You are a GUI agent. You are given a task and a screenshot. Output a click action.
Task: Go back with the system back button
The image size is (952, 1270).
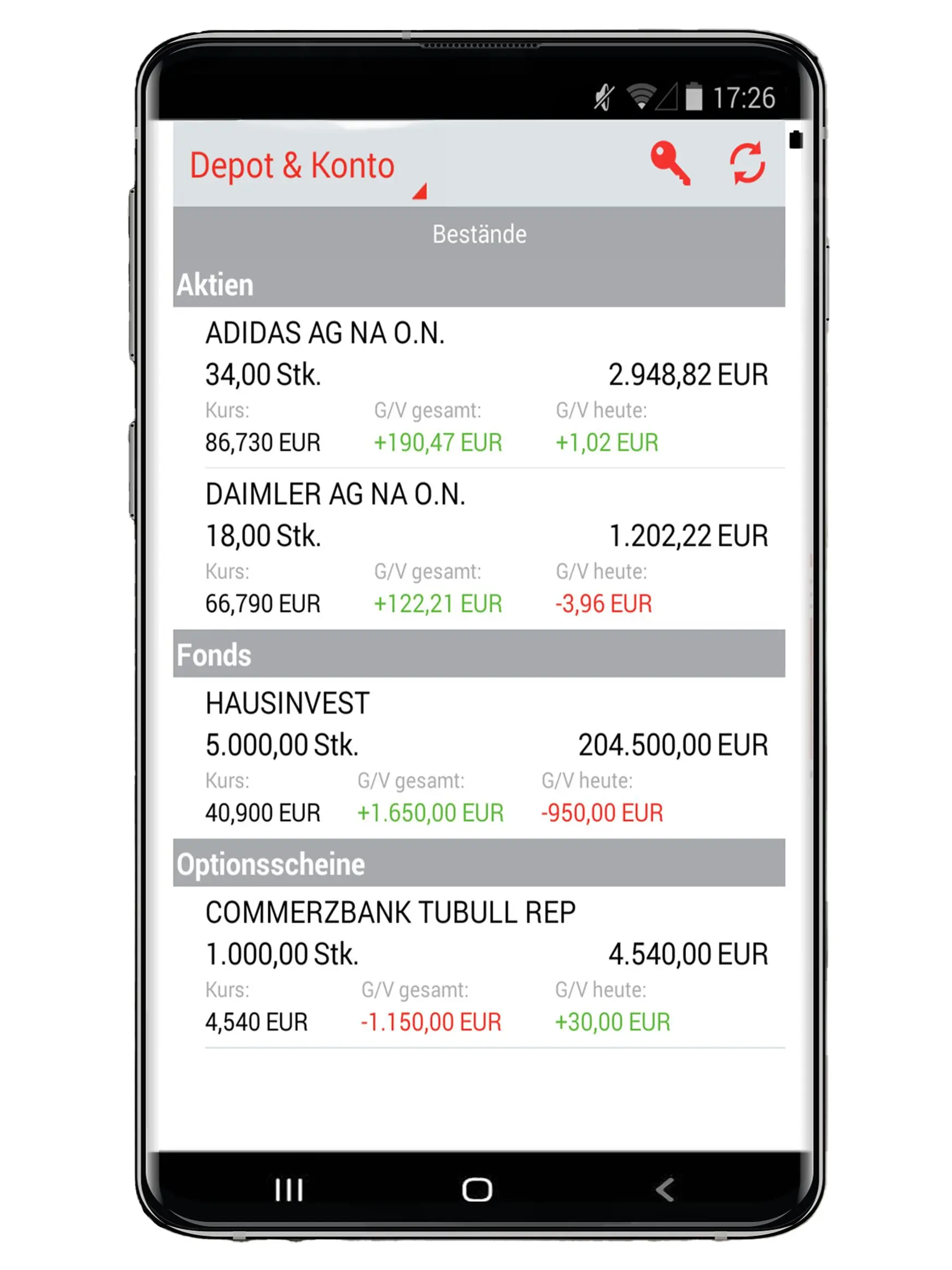point(665,1190)
